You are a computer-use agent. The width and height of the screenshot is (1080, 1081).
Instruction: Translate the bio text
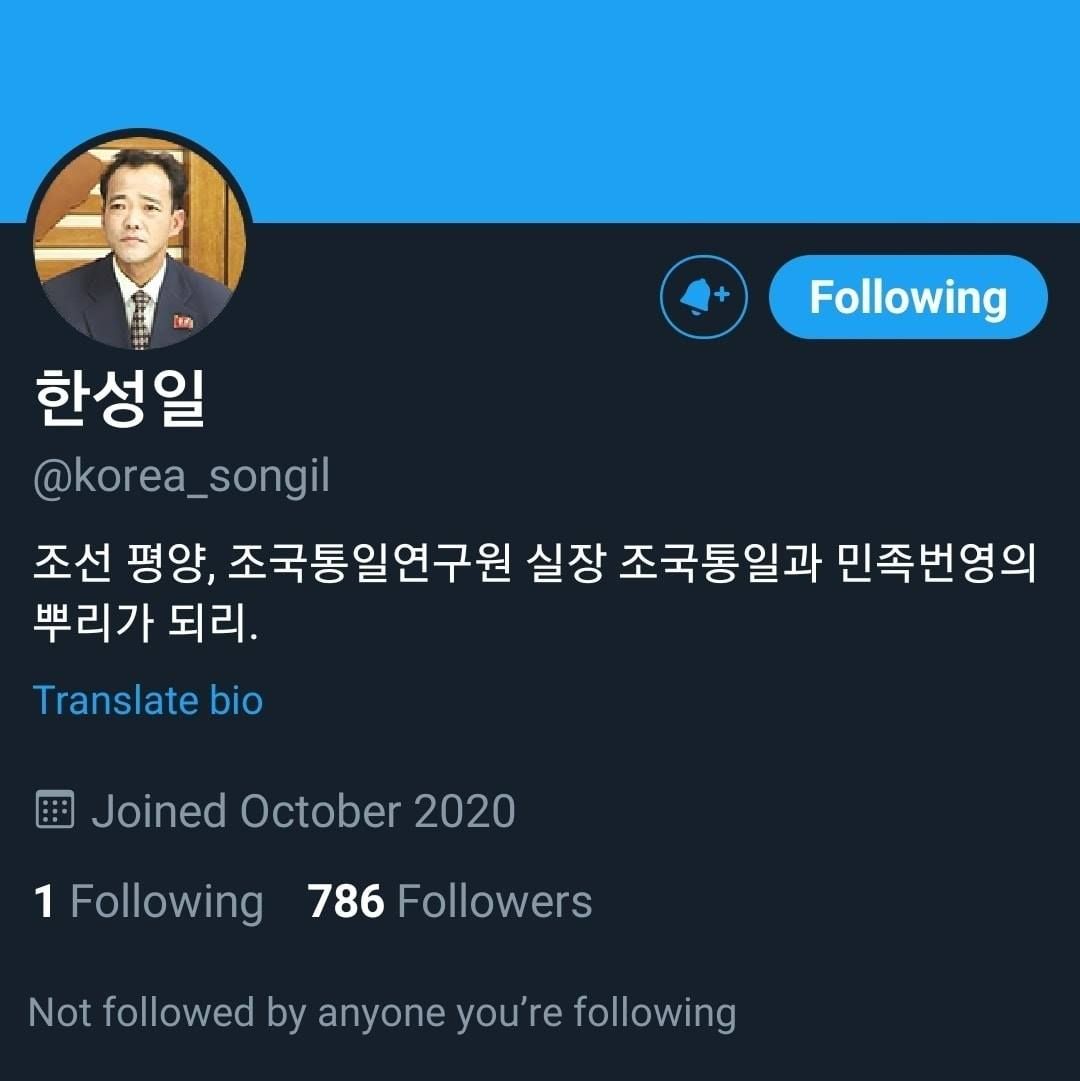(x=148, y=700)
